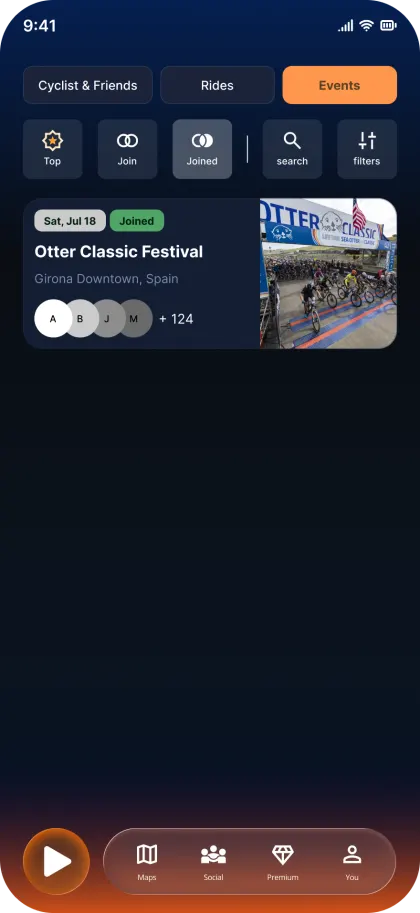
Task: Show Top events
Action: click(x=52, y=149)
